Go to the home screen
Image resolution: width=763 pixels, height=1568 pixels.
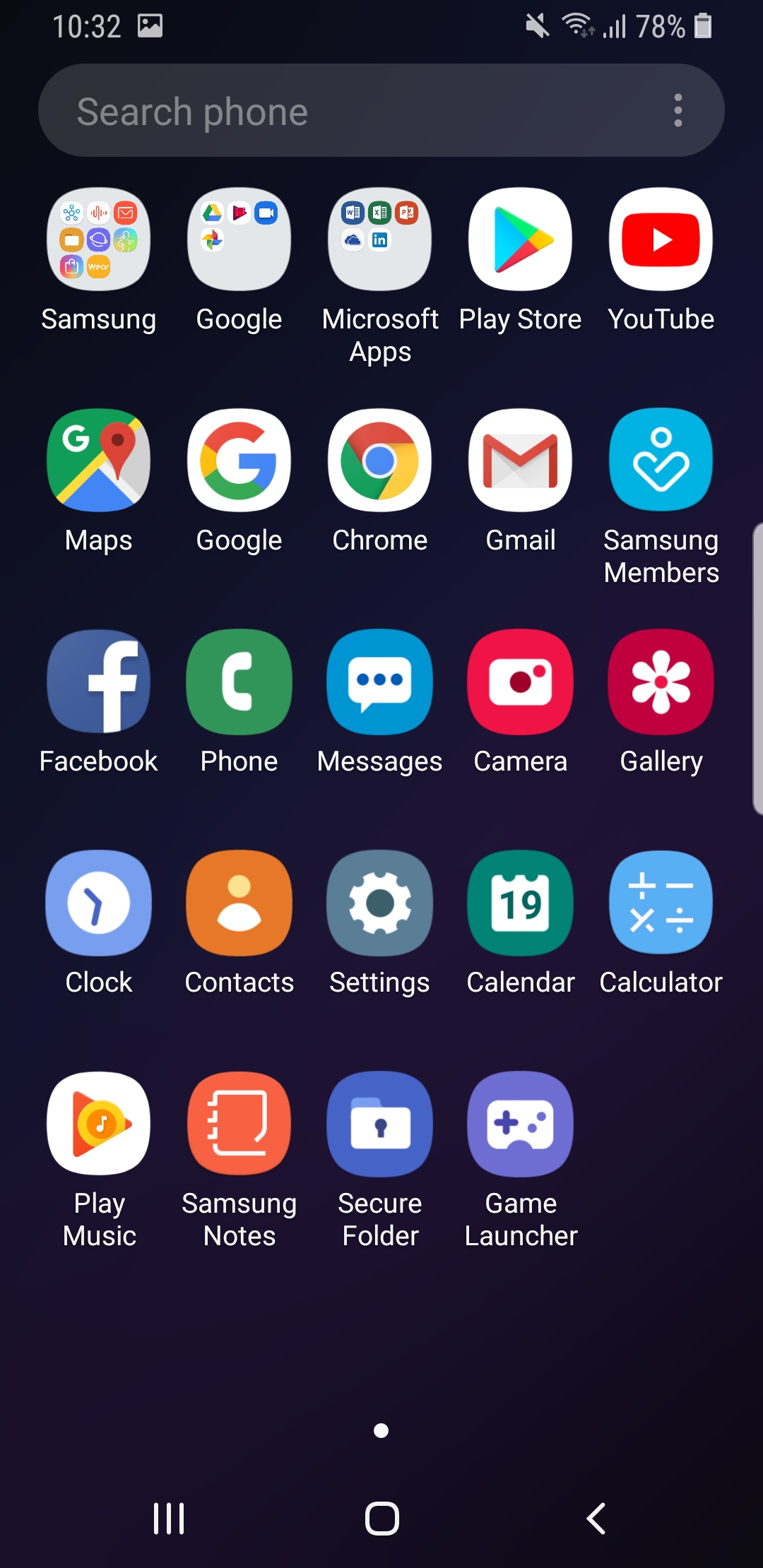[x=381, y=1519]
